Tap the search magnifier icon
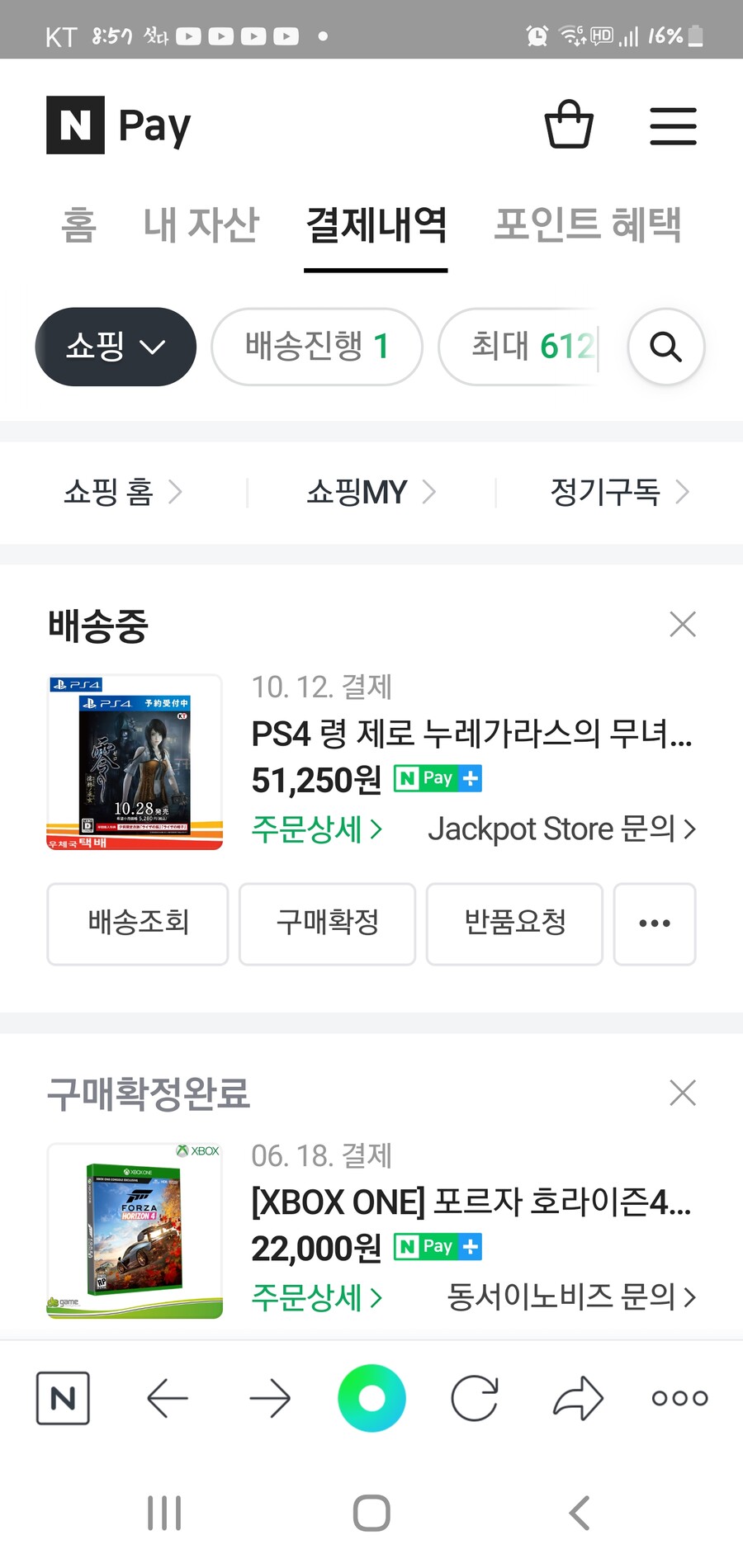 (665, 347)
